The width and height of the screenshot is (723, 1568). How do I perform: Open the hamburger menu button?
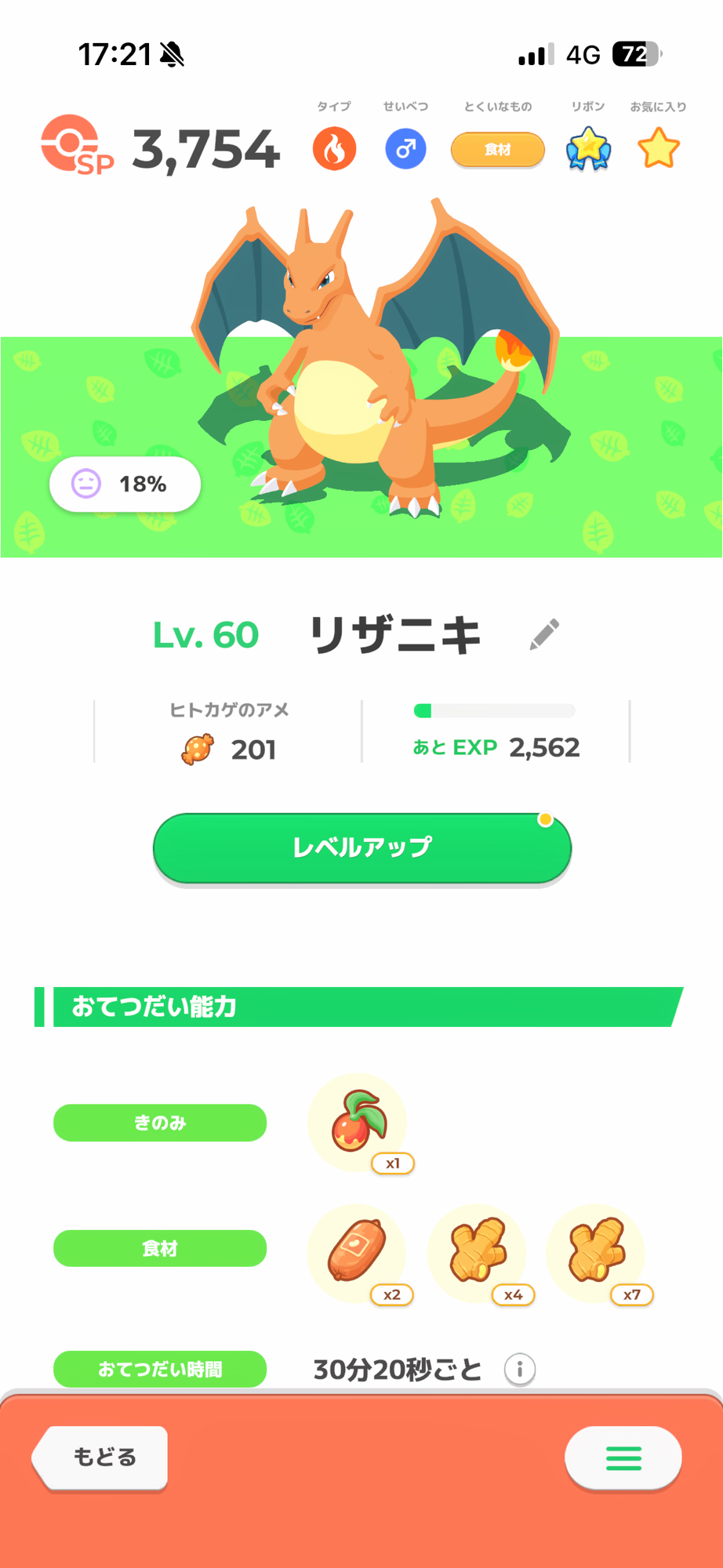tap(623, 1457)
